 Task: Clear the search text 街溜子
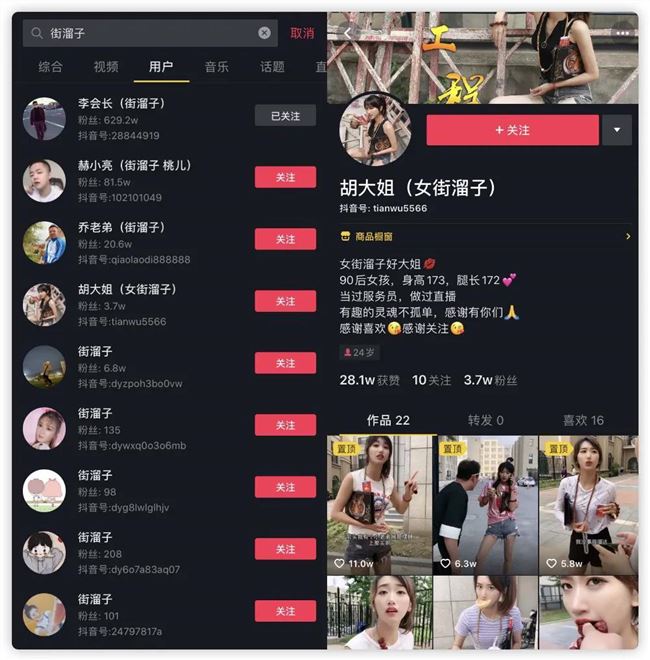coord(264,33)
